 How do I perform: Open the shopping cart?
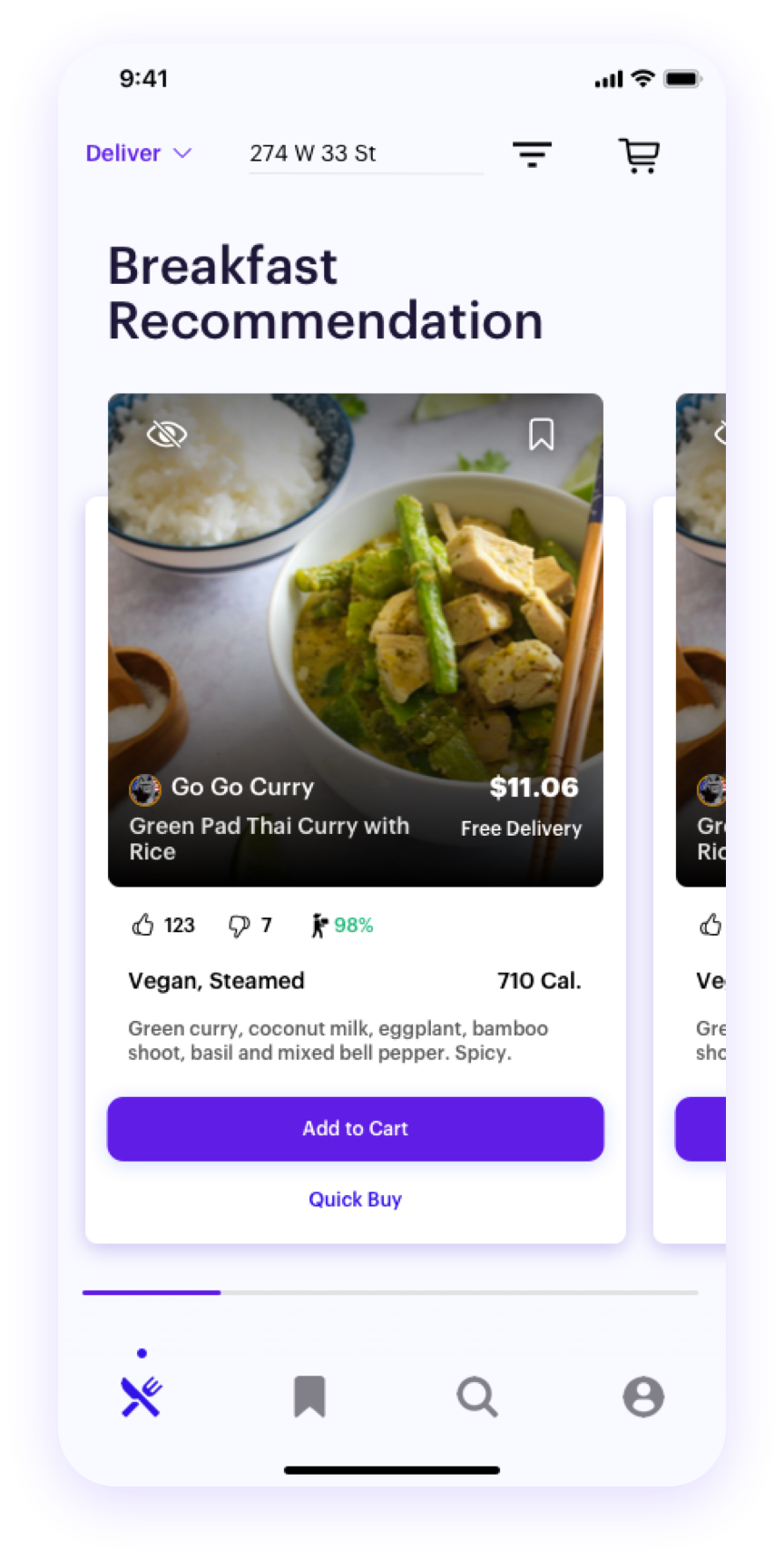pos(640,155)
